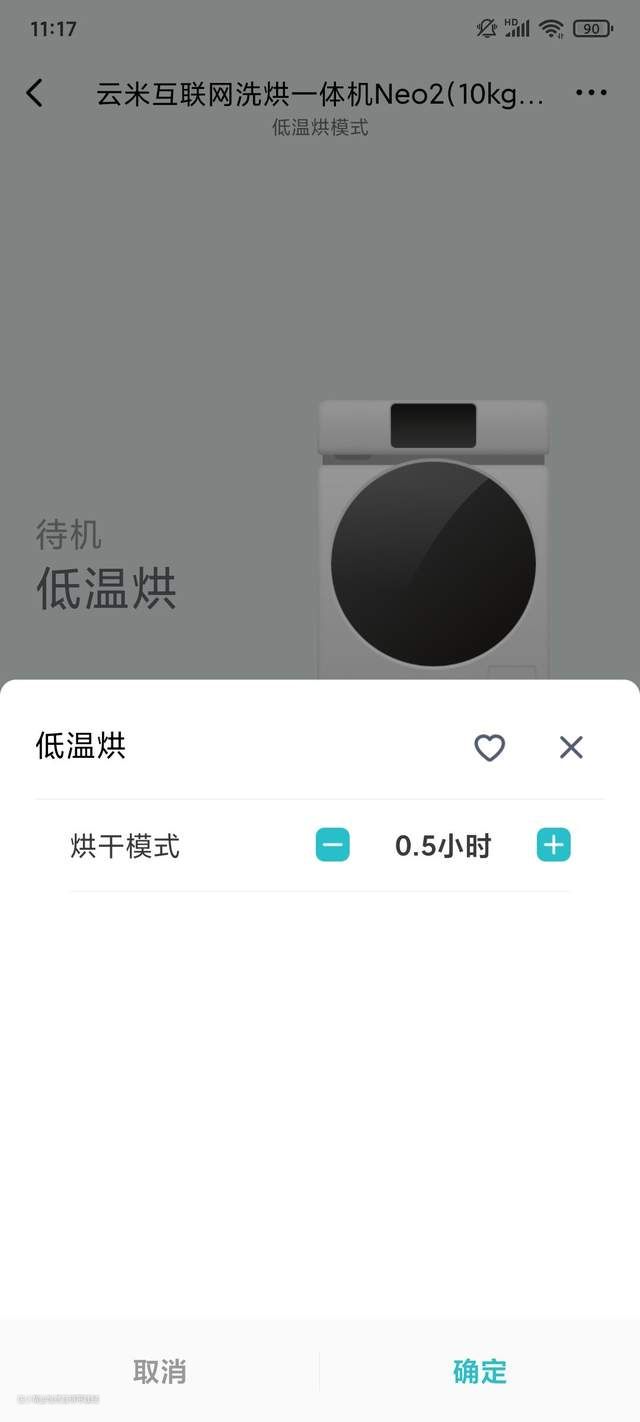Open the three-dot more options menu
This screenshot has width=640, height=1422.
(x=591, y=93)
